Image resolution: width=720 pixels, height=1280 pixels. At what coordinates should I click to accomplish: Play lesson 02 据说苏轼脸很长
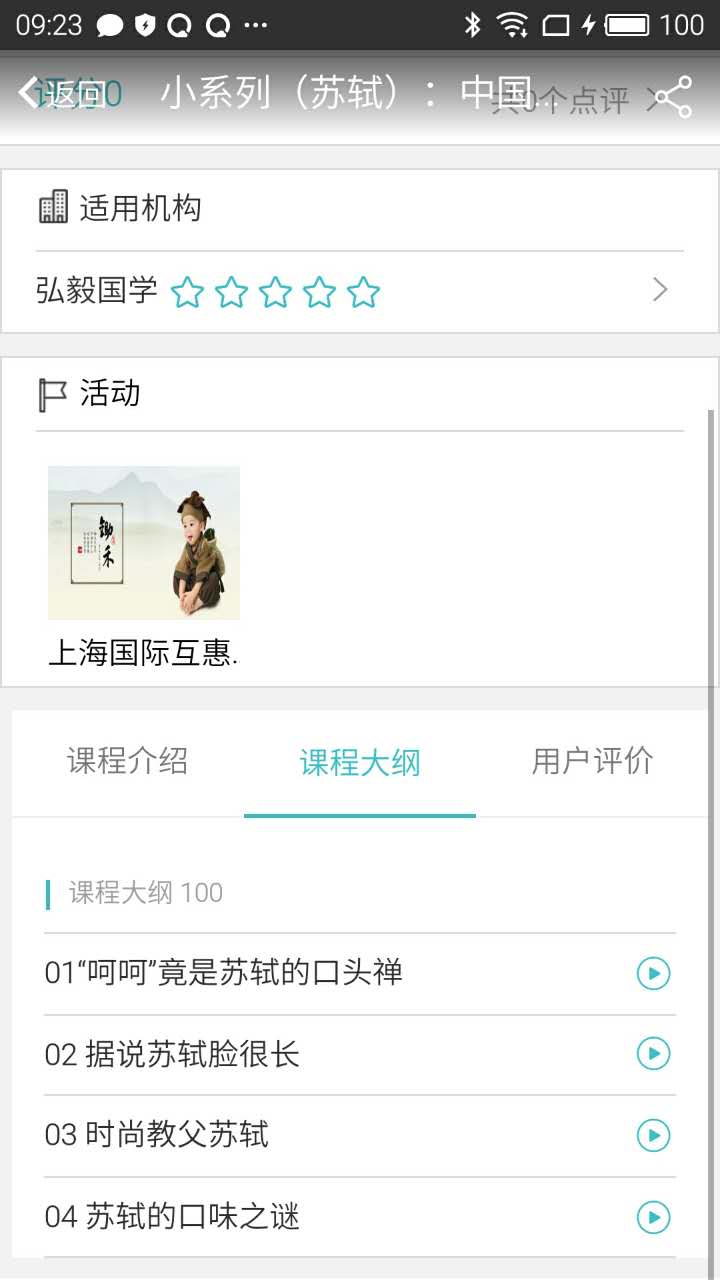[653, 1054]
